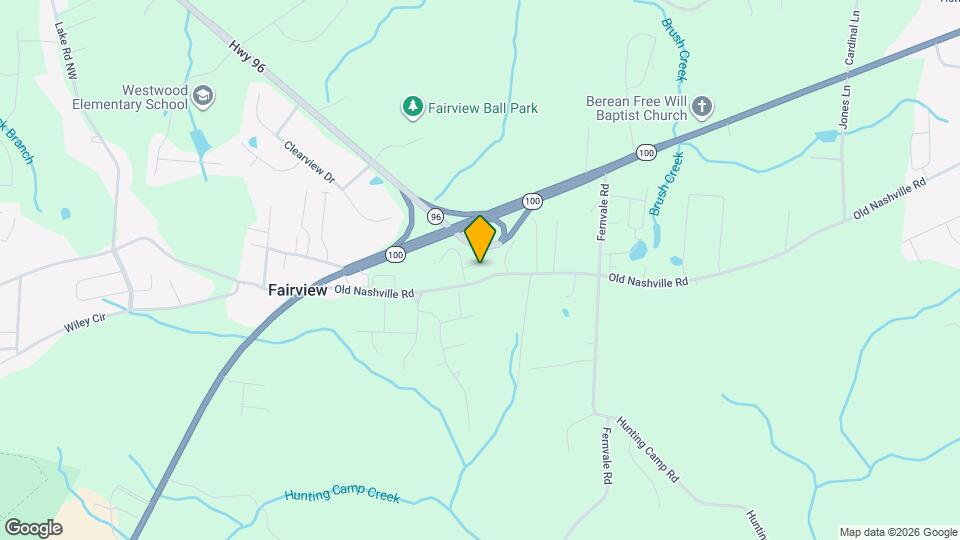Select the Fairview Ball Park place icon
The width and height of the screenshot is (960, 540).
click(x=412, y=107)
